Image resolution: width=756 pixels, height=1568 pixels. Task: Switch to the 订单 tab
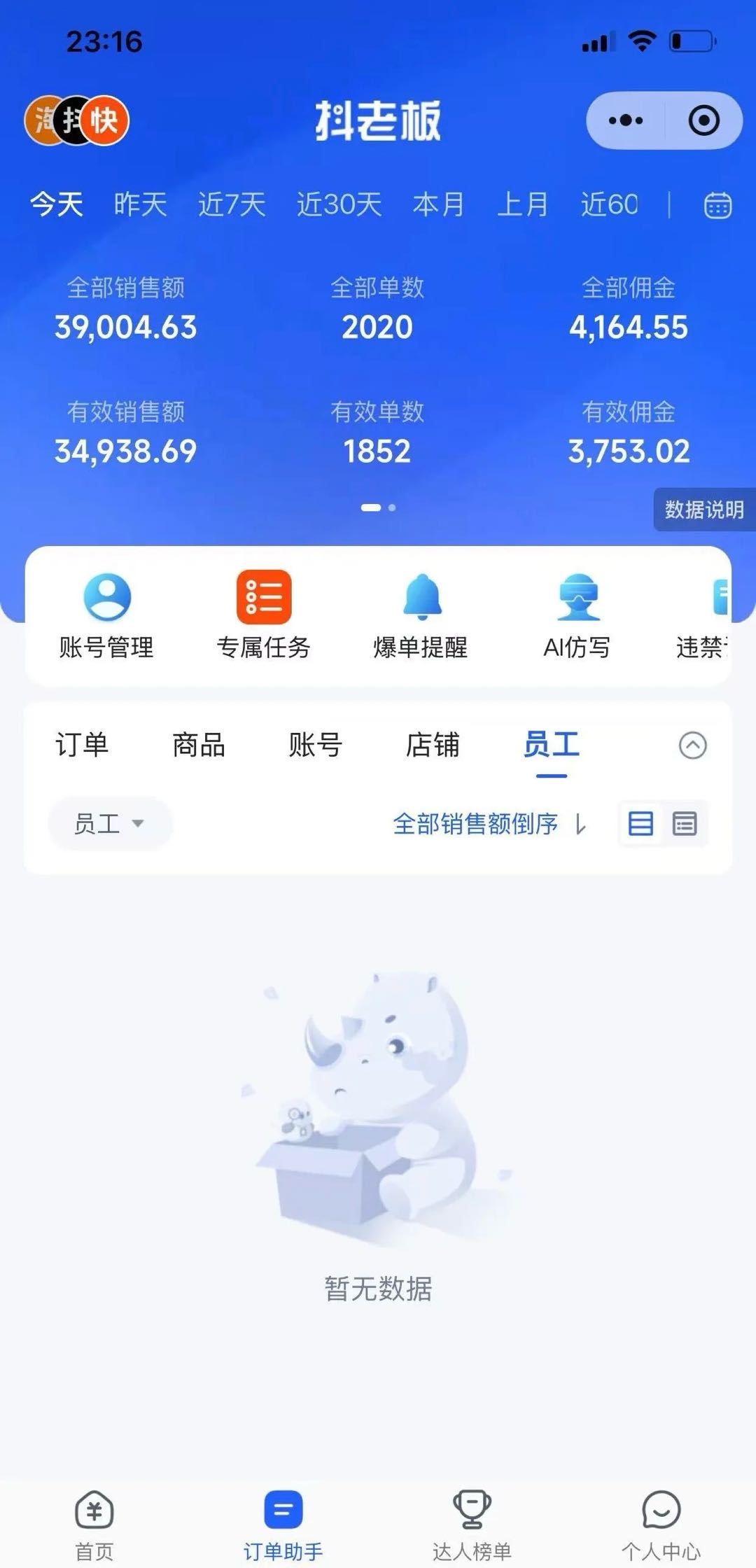point(81,745)
